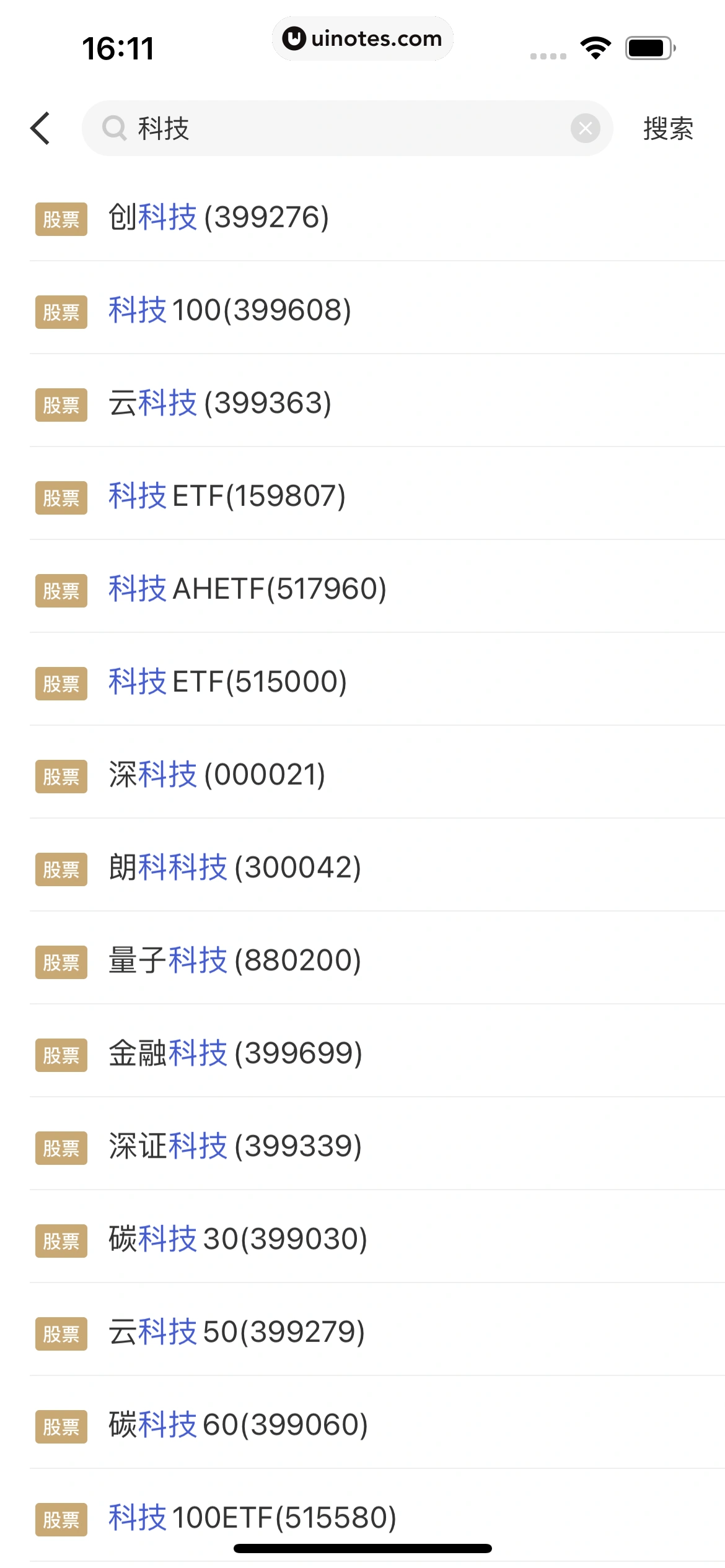Select 云科技 (399363)
The image size is (725, 1568).
pos(219,403)
